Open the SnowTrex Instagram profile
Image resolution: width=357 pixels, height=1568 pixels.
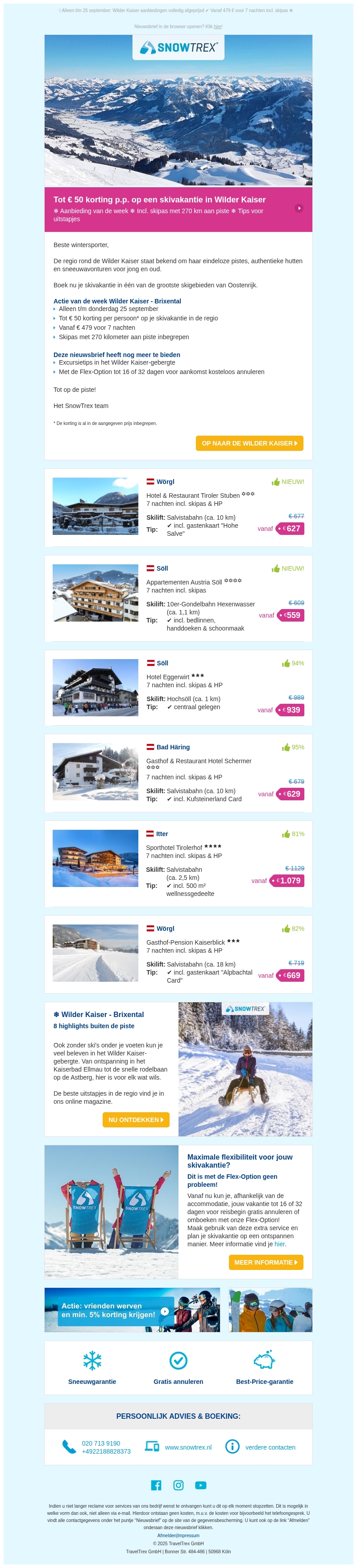(178, 1485)
